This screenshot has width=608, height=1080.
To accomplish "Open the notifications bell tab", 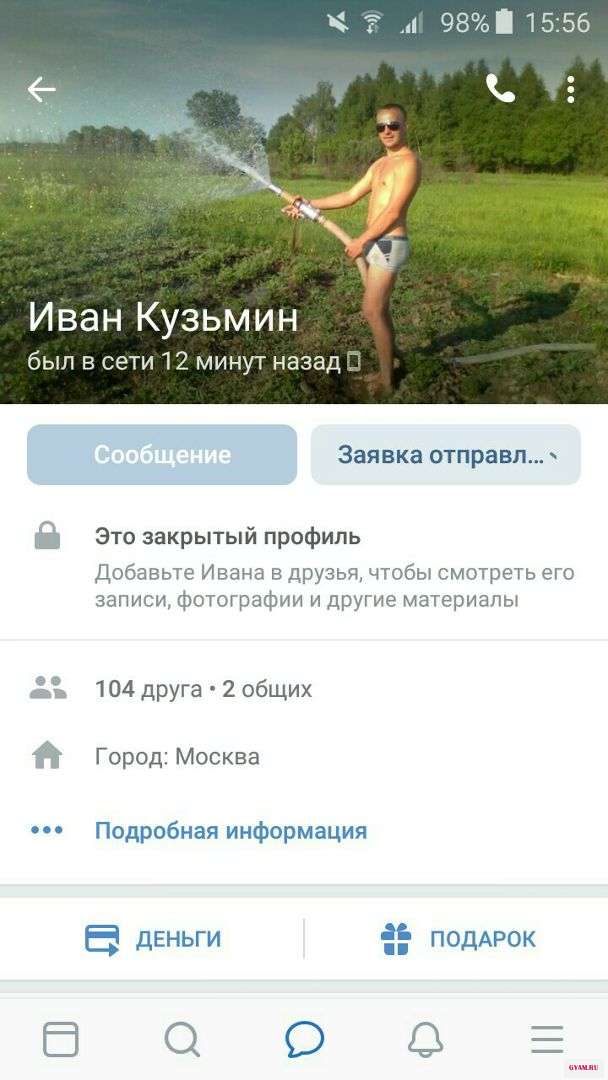I will coord(425,1040).
